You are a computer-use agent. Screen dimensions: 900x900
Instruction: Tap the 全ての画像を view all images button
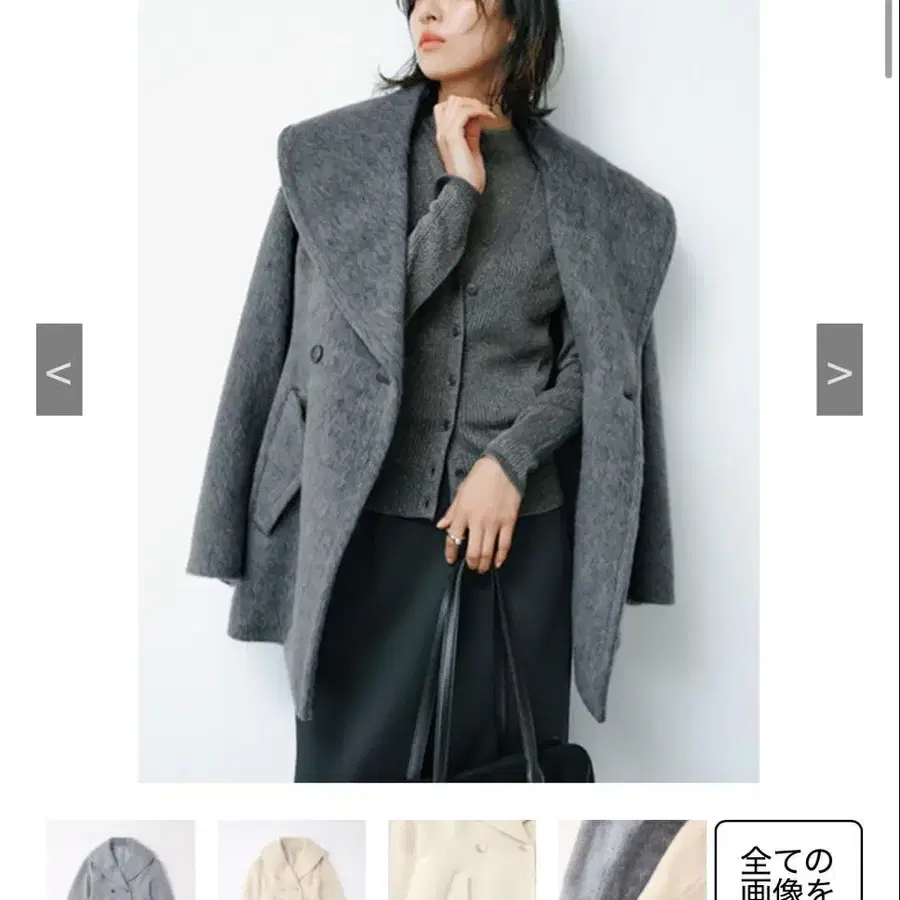click(788, 862)
